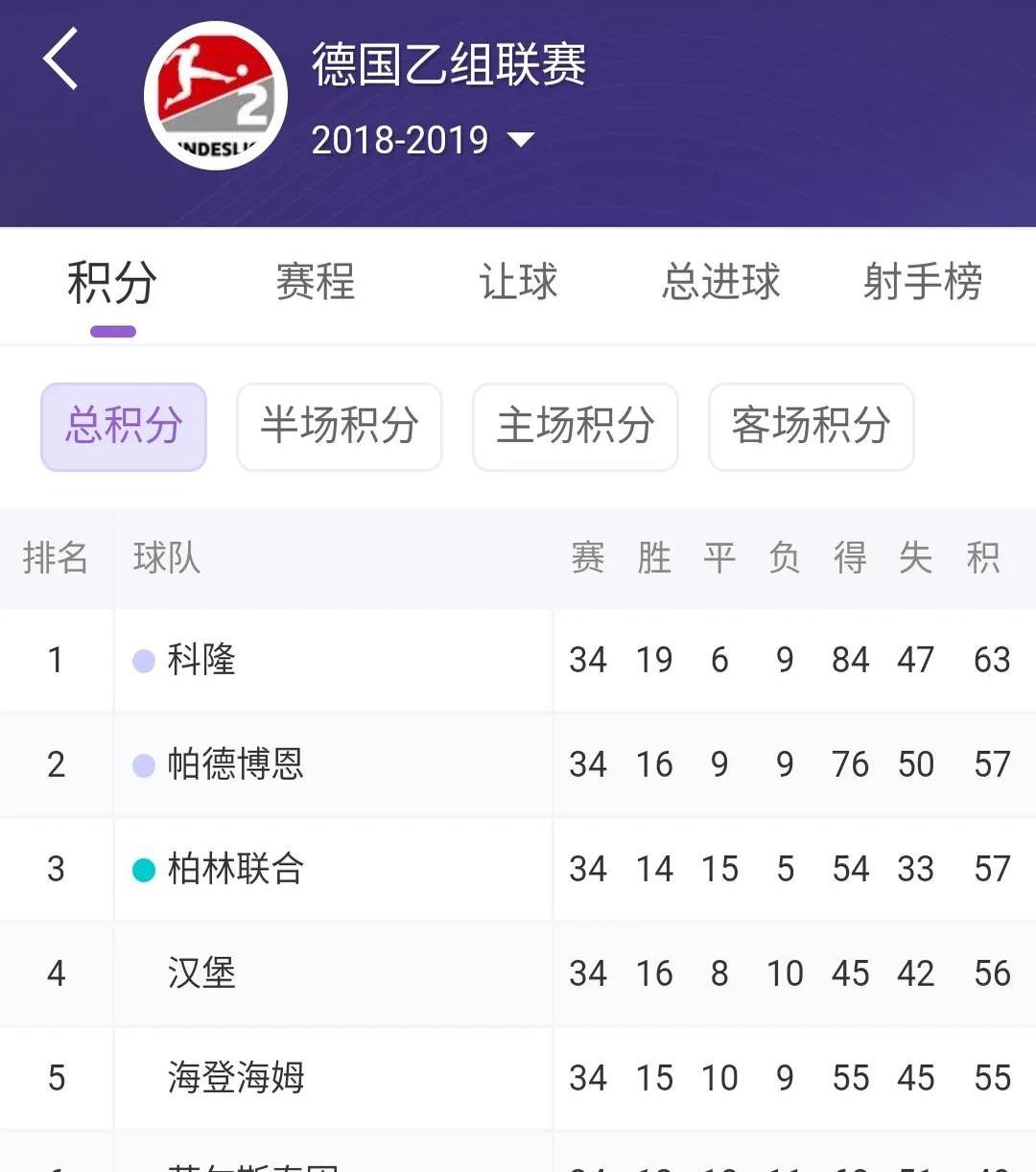The width and height of the screenshot is (1036, 1172).
Task: Expand the season selector arrow
Action: click(x=521, y=139)
